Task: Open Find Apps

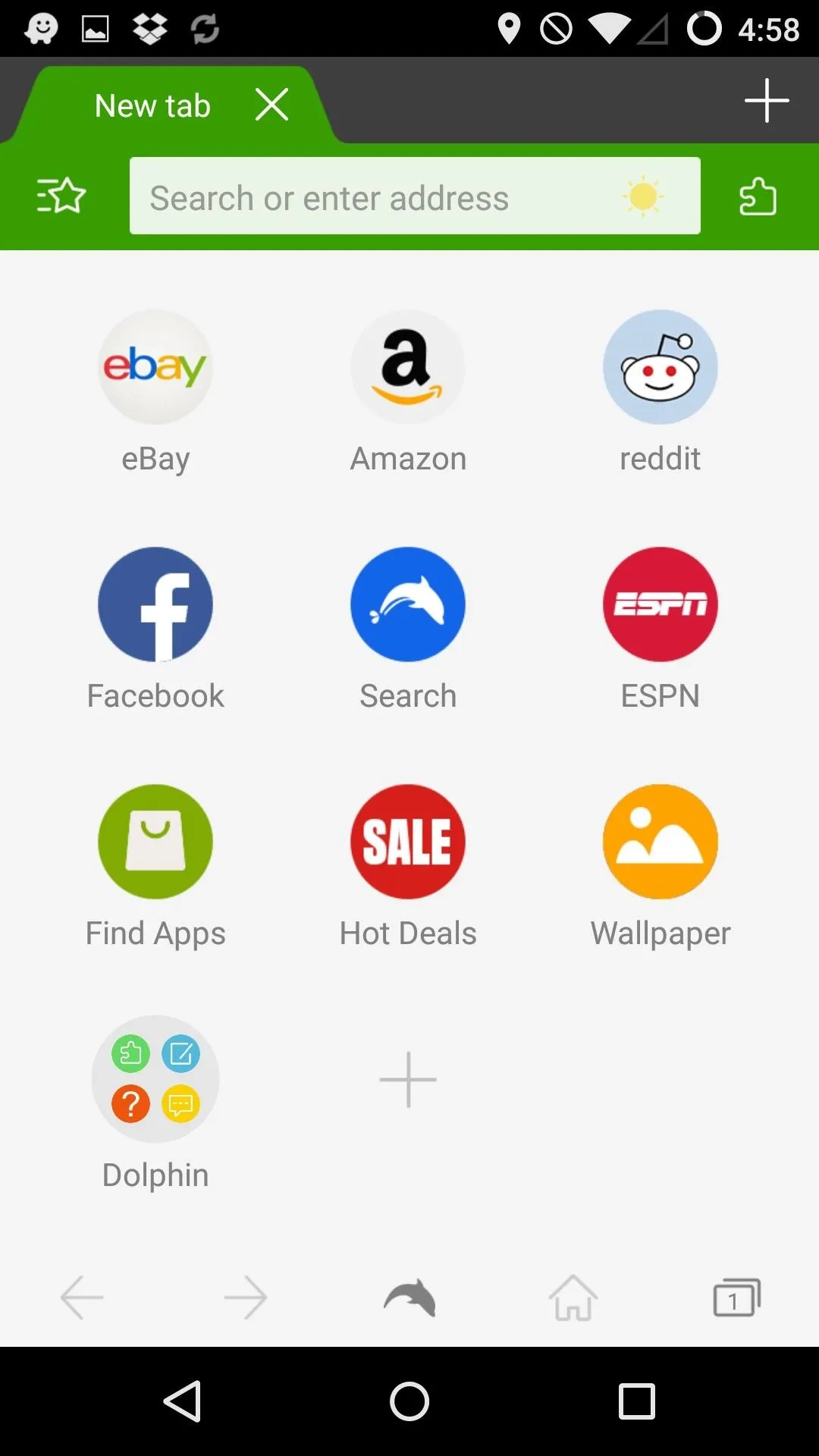Action: pyautogui.click(x=155, y=867)
